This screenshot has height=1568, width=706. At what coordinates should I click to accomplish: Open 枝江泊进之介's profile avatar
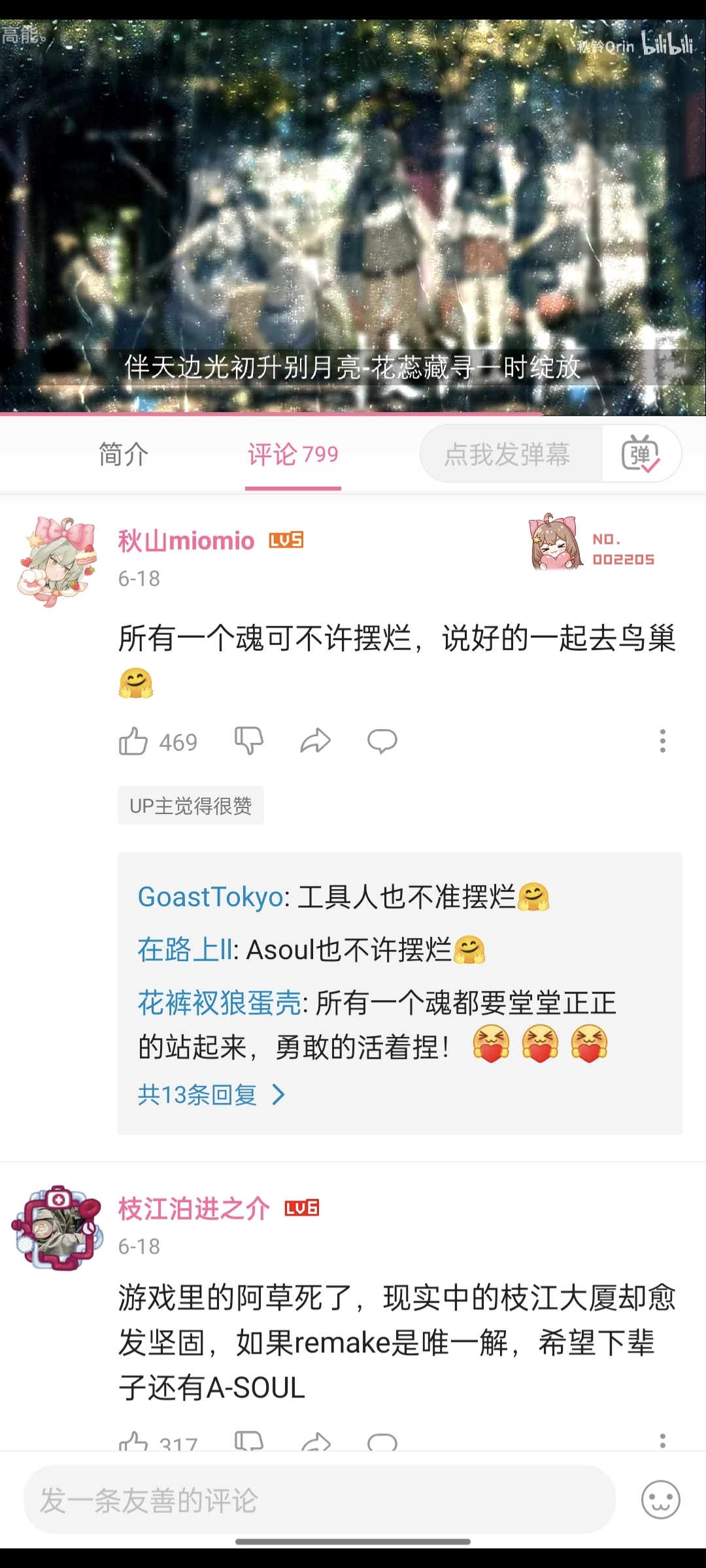[x=58, y=1228]
